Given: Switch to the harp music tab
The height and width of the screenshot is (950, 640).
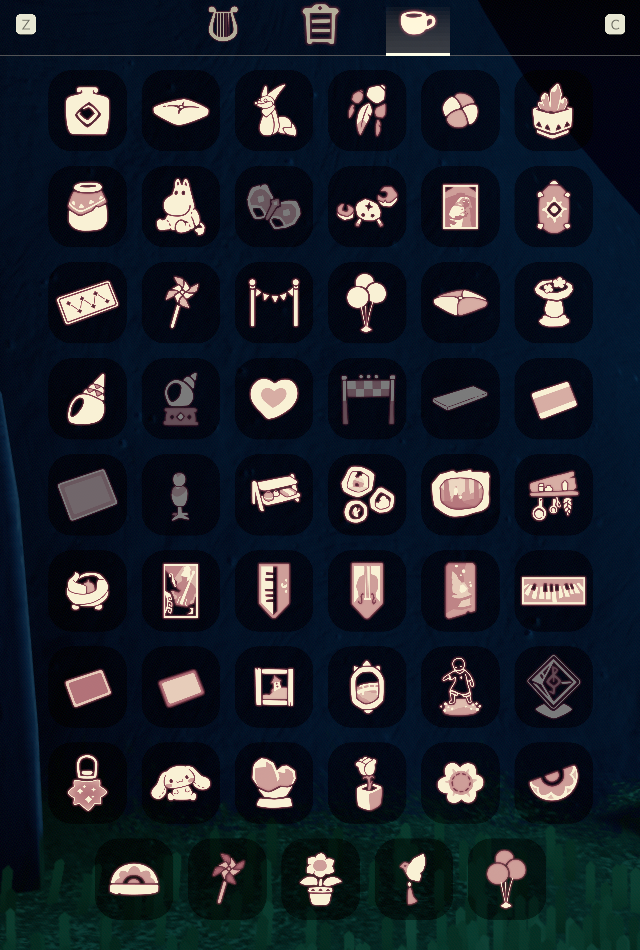Looking at the screenshot, I should tap(223, 24).
